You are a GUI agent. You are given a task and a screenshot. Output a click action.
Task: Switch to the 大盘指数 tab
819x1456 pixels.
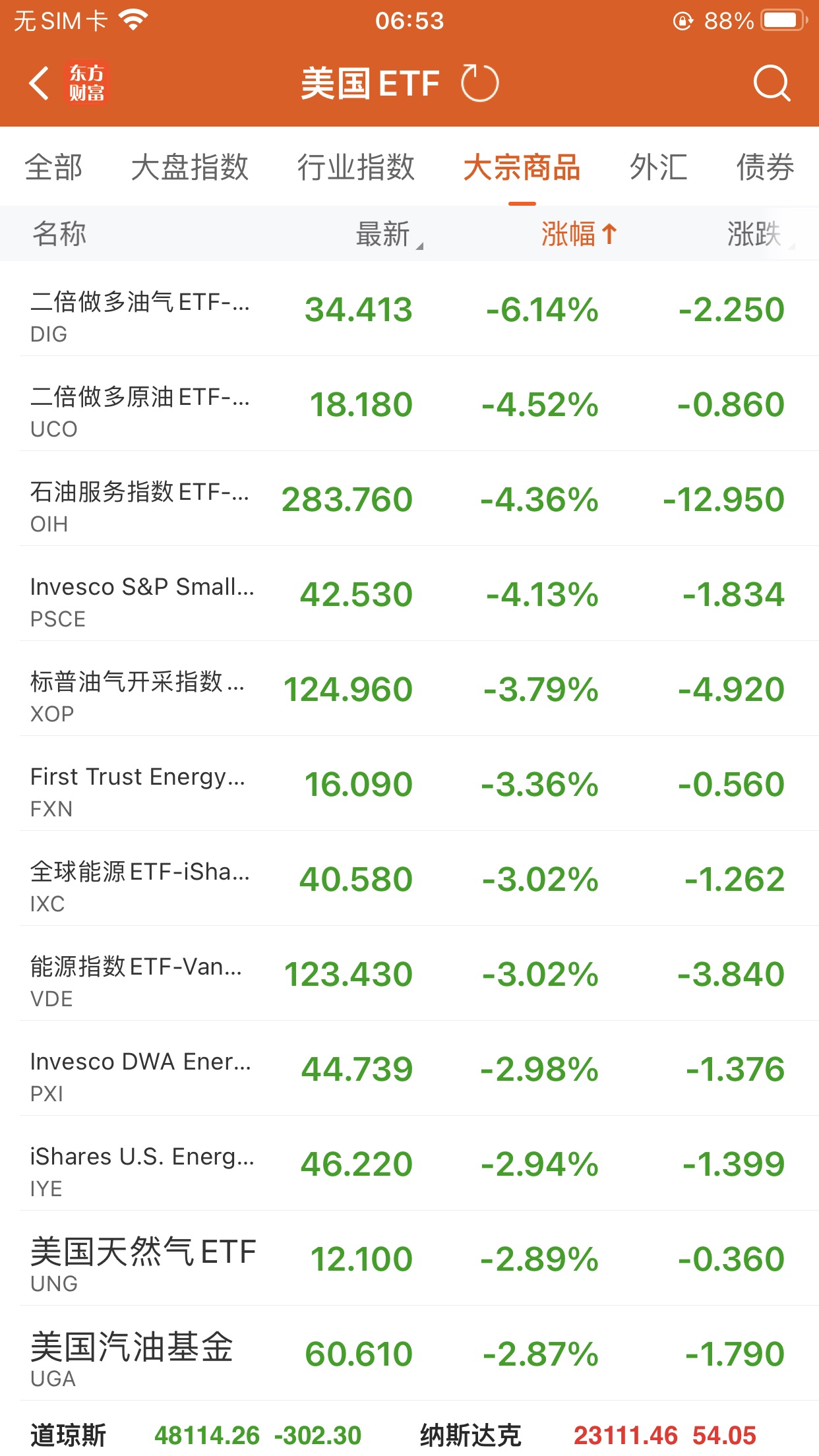(x=189, y=167)
